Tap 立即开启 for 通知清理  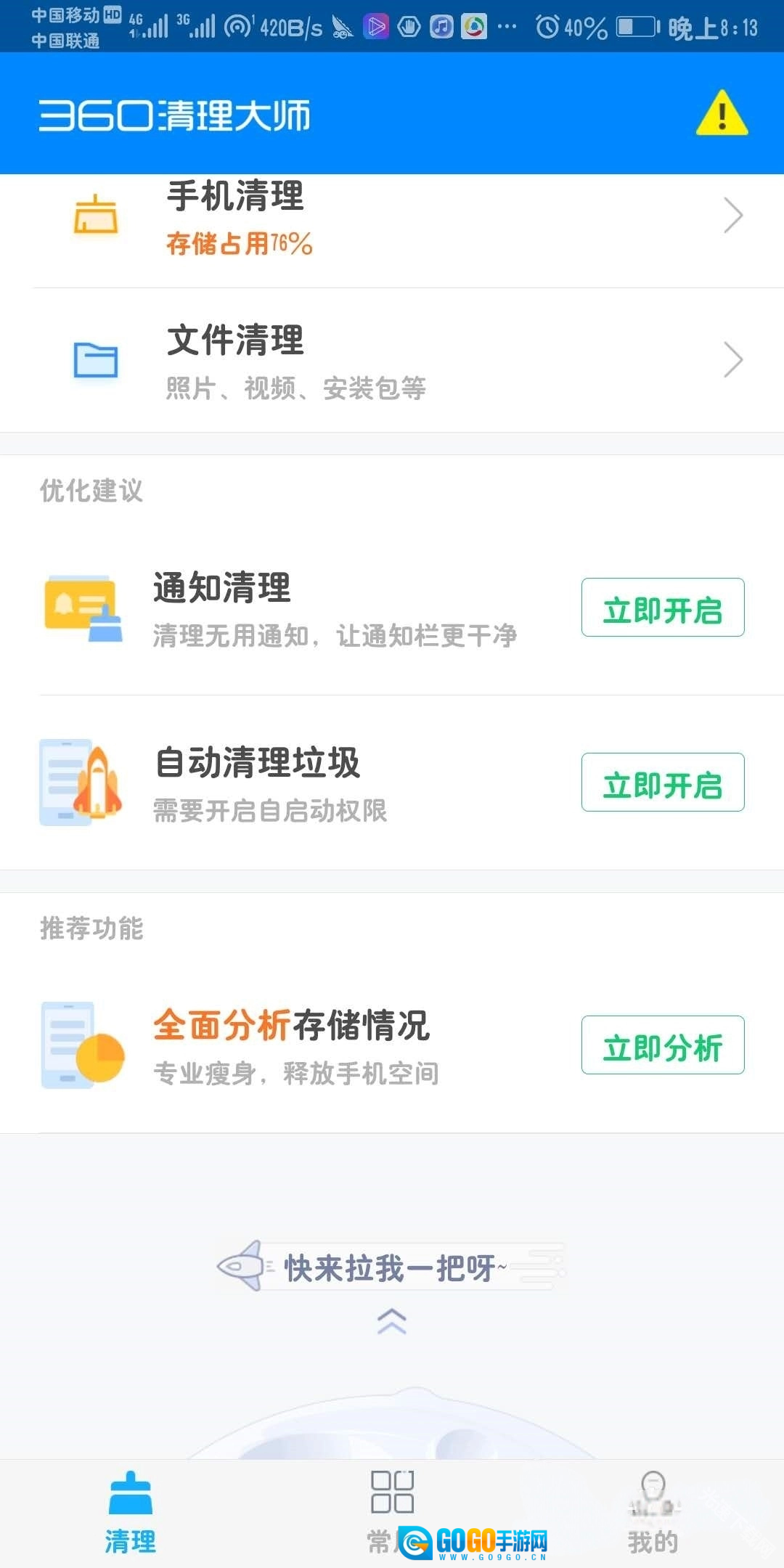662,608
